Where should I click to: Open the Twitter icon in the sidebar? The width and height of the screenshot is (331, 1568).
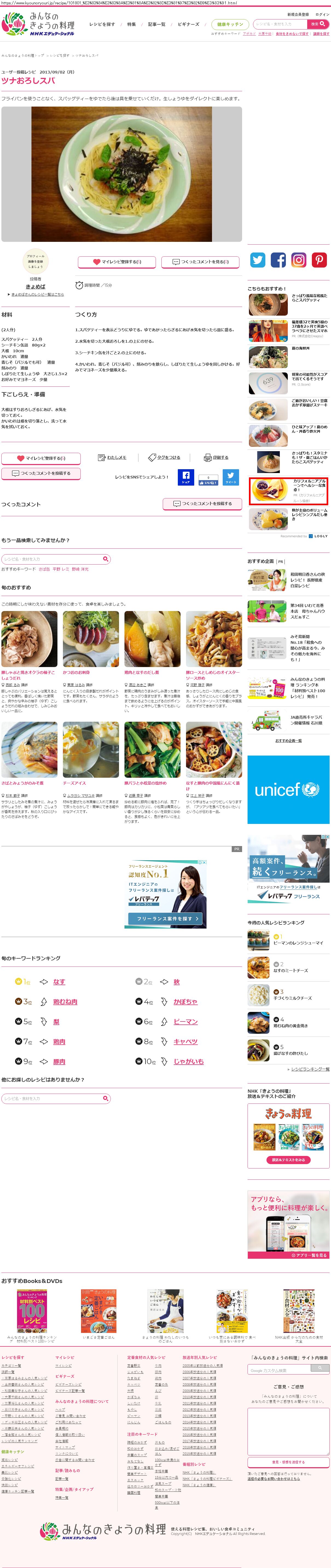tap(258, 260)
